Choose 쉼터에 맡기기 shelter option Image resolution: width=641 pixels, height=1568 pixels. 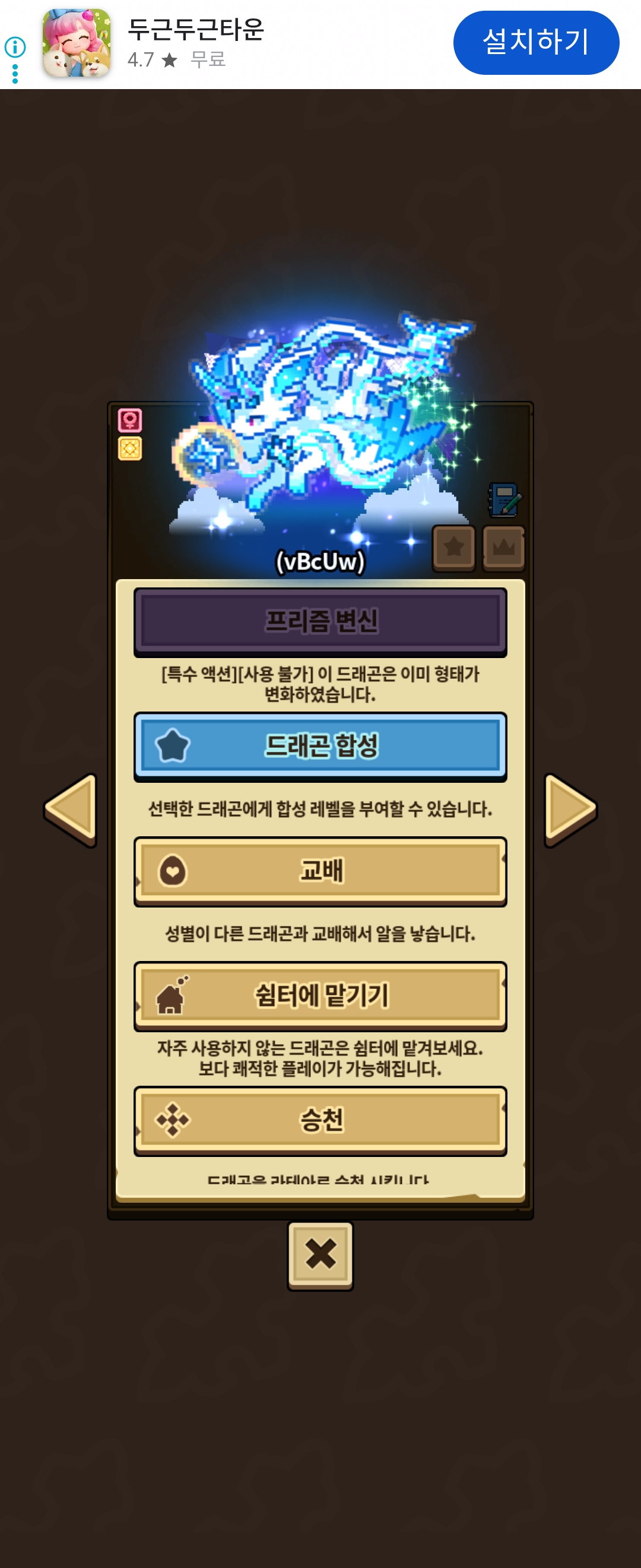point(320,996)
